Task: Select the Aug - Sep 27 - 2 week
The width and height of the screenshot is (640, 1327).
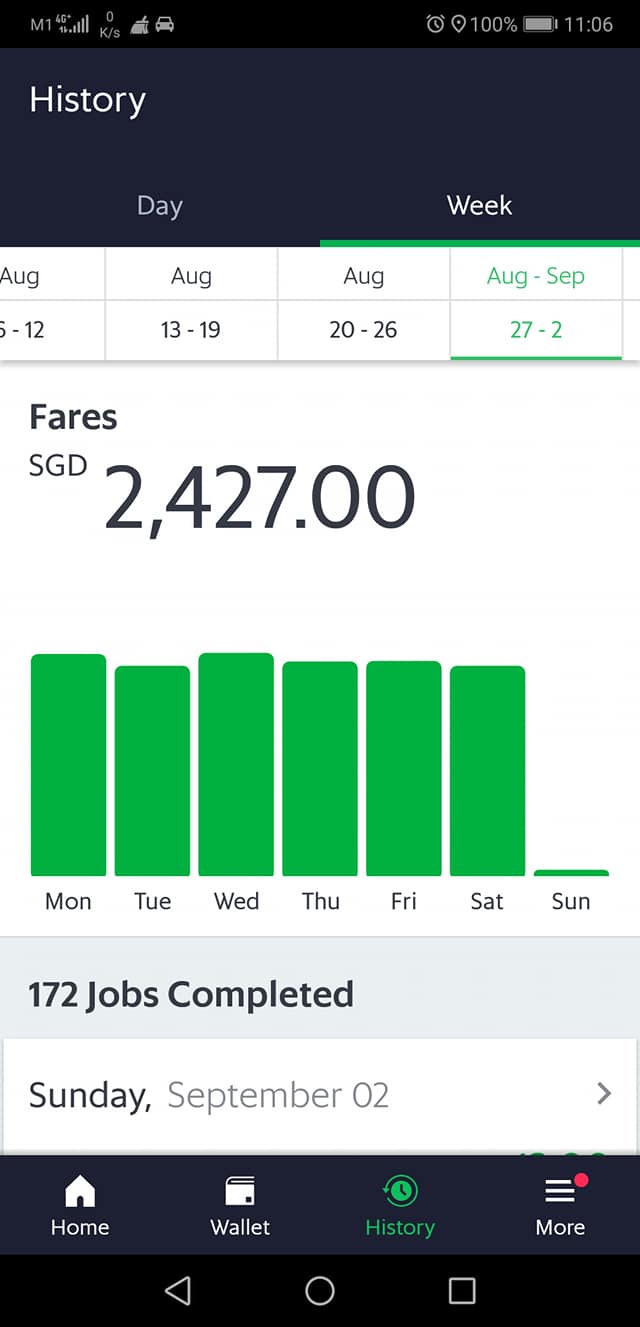Action: click(536, 303)
